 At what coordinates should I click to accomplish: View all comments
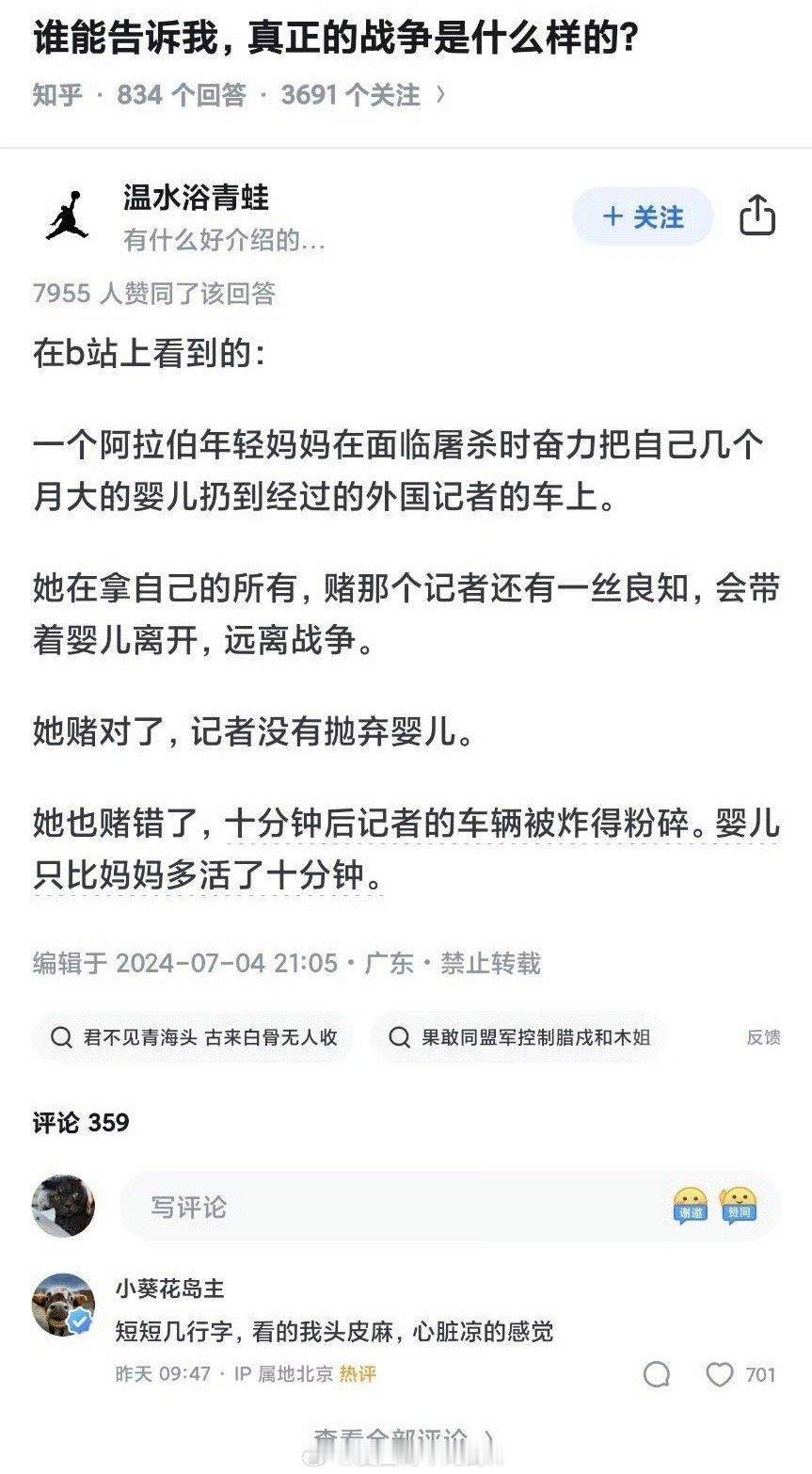point(405,1440)
